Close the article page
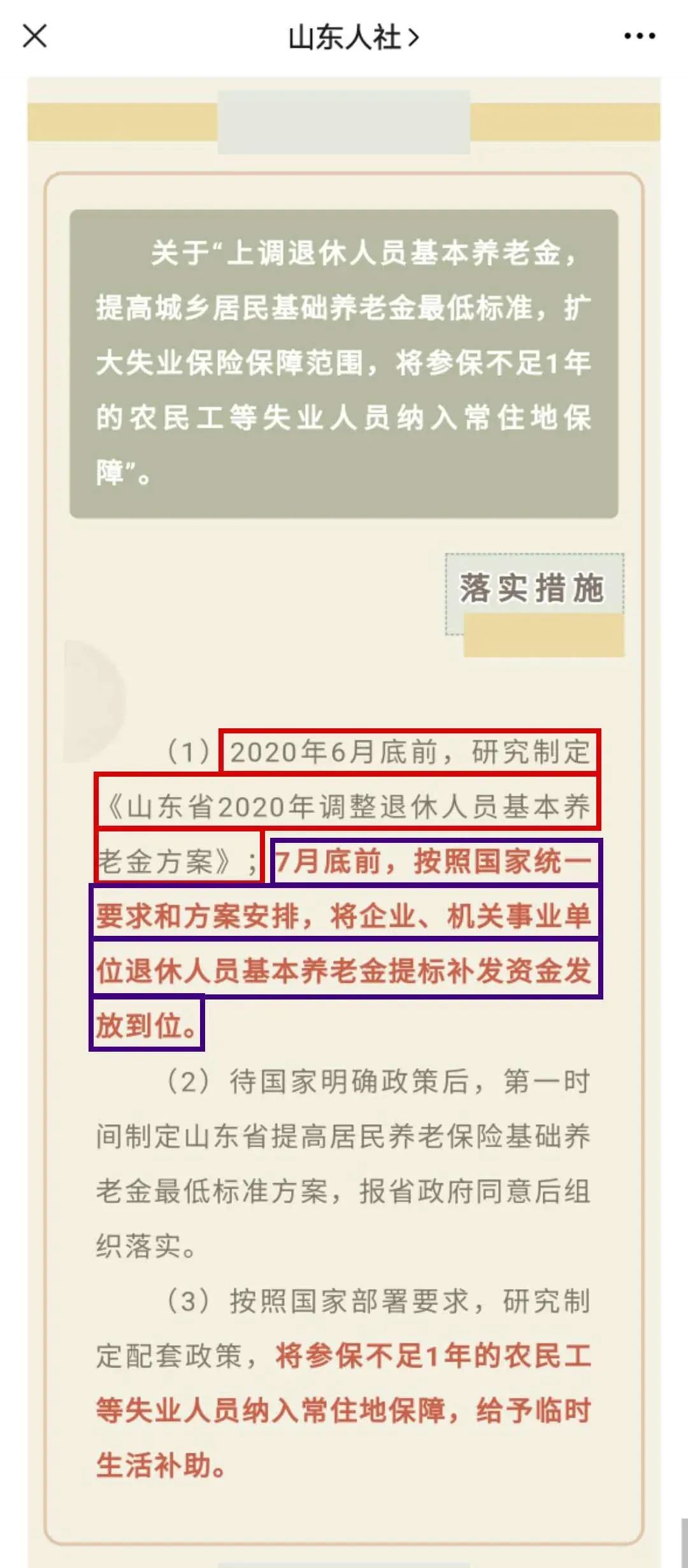 [x=35, y=36]
